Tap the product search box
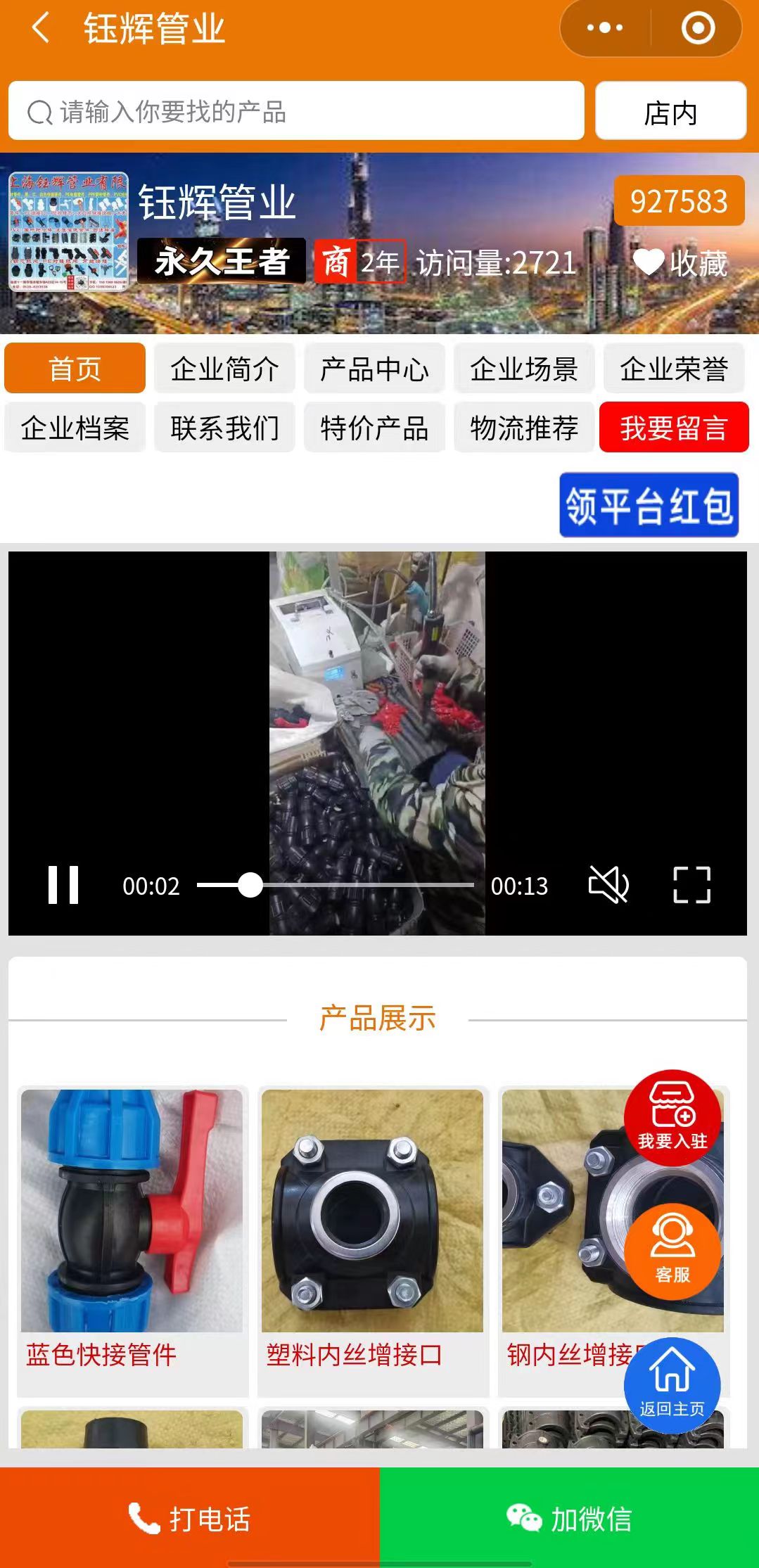Image resolution: width=759 pixels, height=1568 pixels. click(295, 111)
